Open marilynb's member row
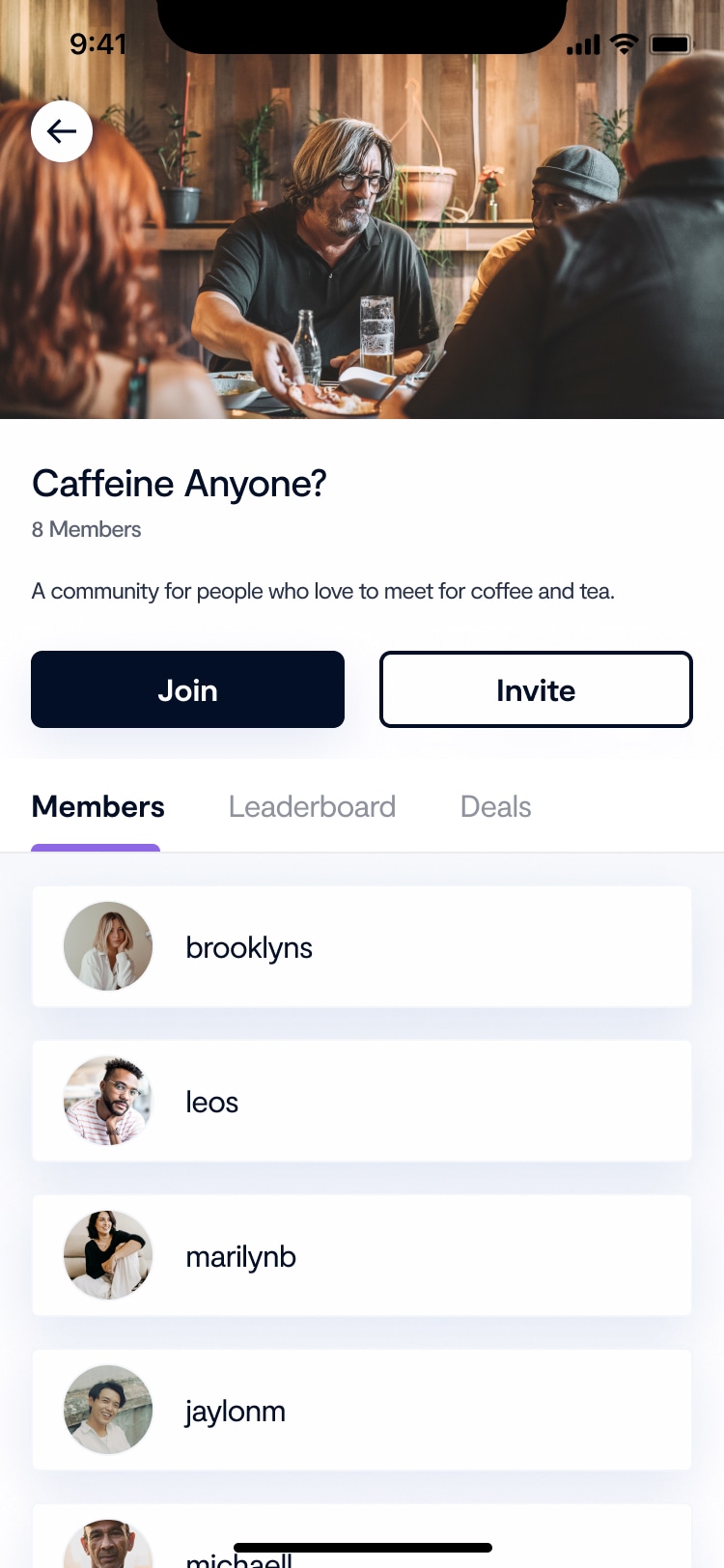 [362, 1255]
